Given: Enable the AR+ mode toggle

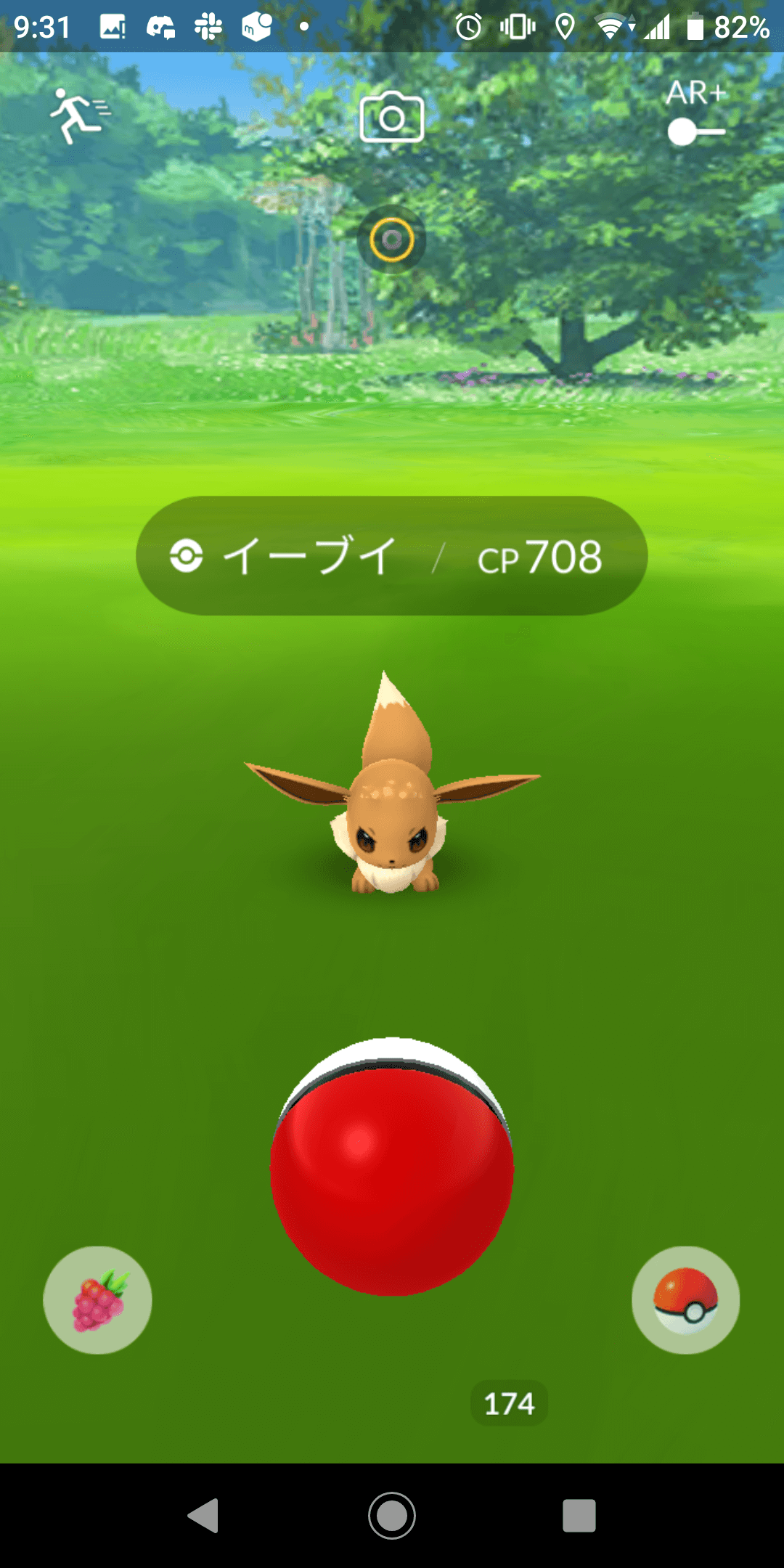Looking at the screenshot, I should click(x=695, y=132).
